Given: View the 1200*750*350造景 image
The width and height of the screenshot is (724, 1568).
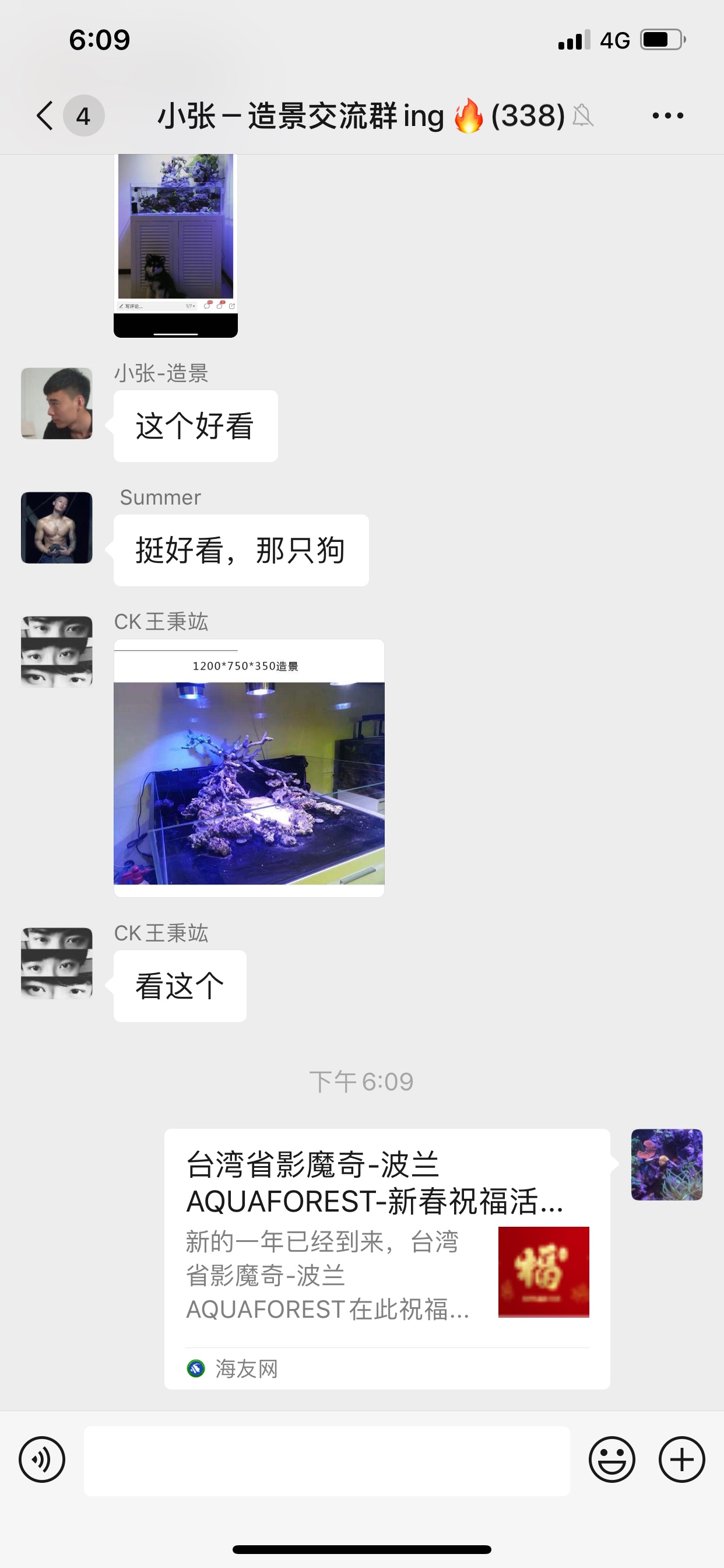Looking at the screenshot, I should click(249, 768).
